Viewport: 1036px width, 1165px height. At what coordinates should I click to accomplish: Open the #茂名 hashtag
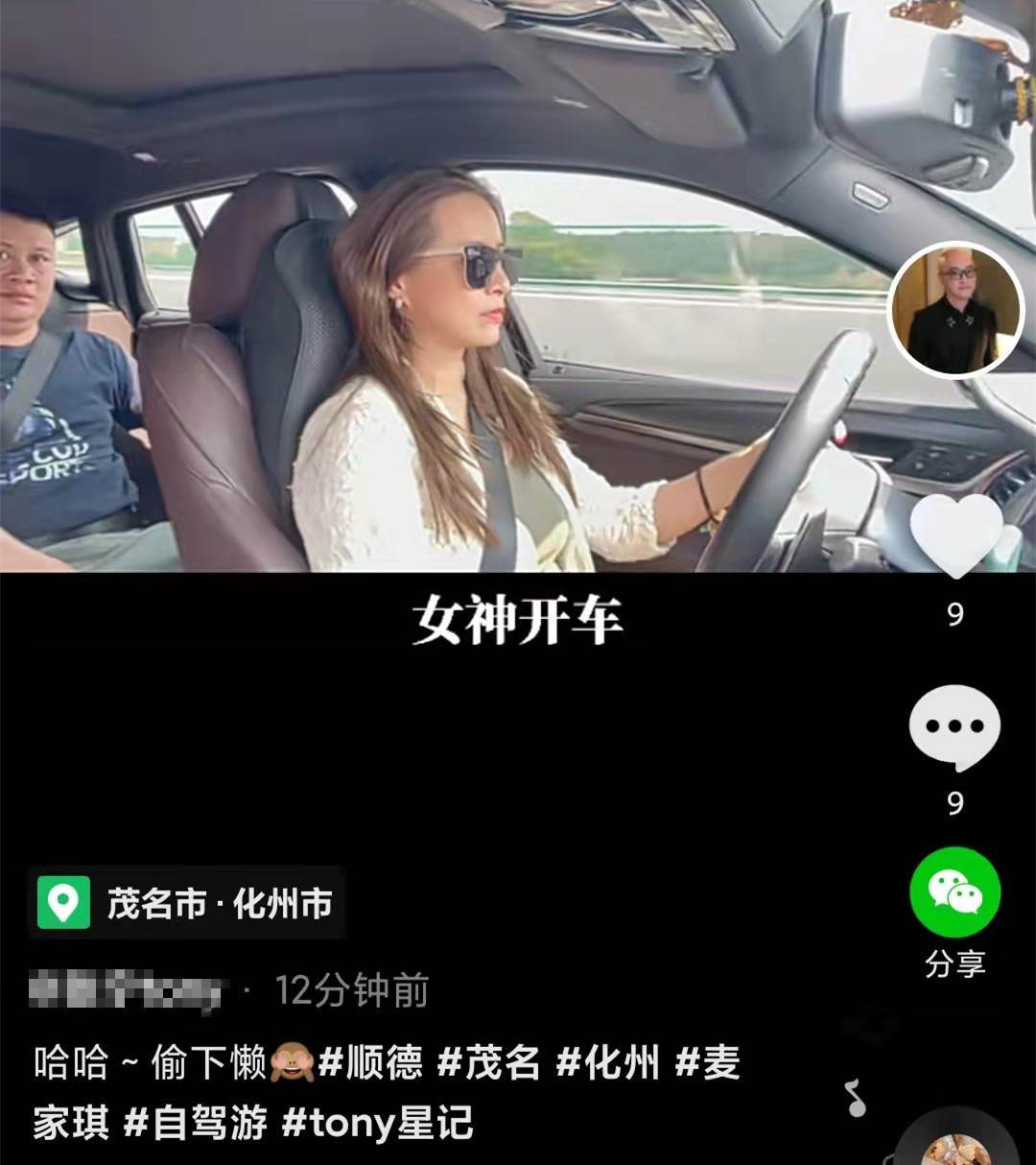(488, 1063)
